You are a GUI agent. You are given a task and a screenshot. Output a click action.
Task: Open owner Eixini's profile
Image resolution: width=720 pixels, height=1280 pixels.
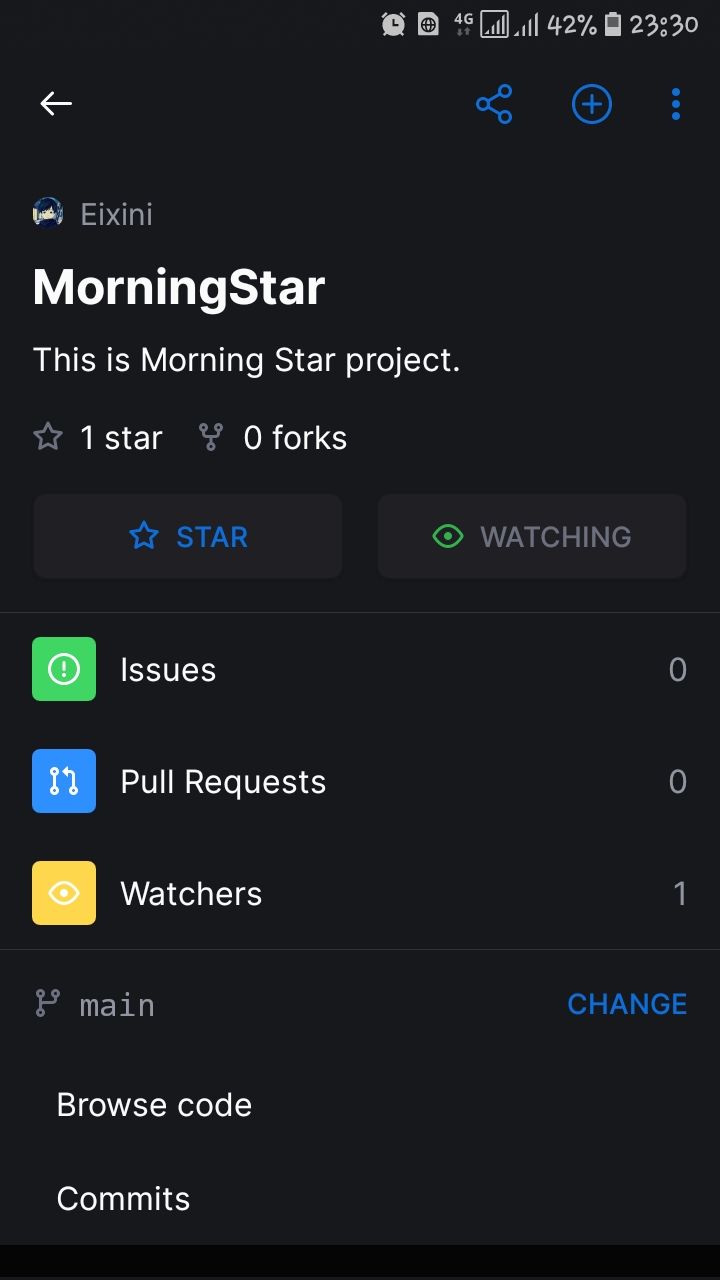94,214
